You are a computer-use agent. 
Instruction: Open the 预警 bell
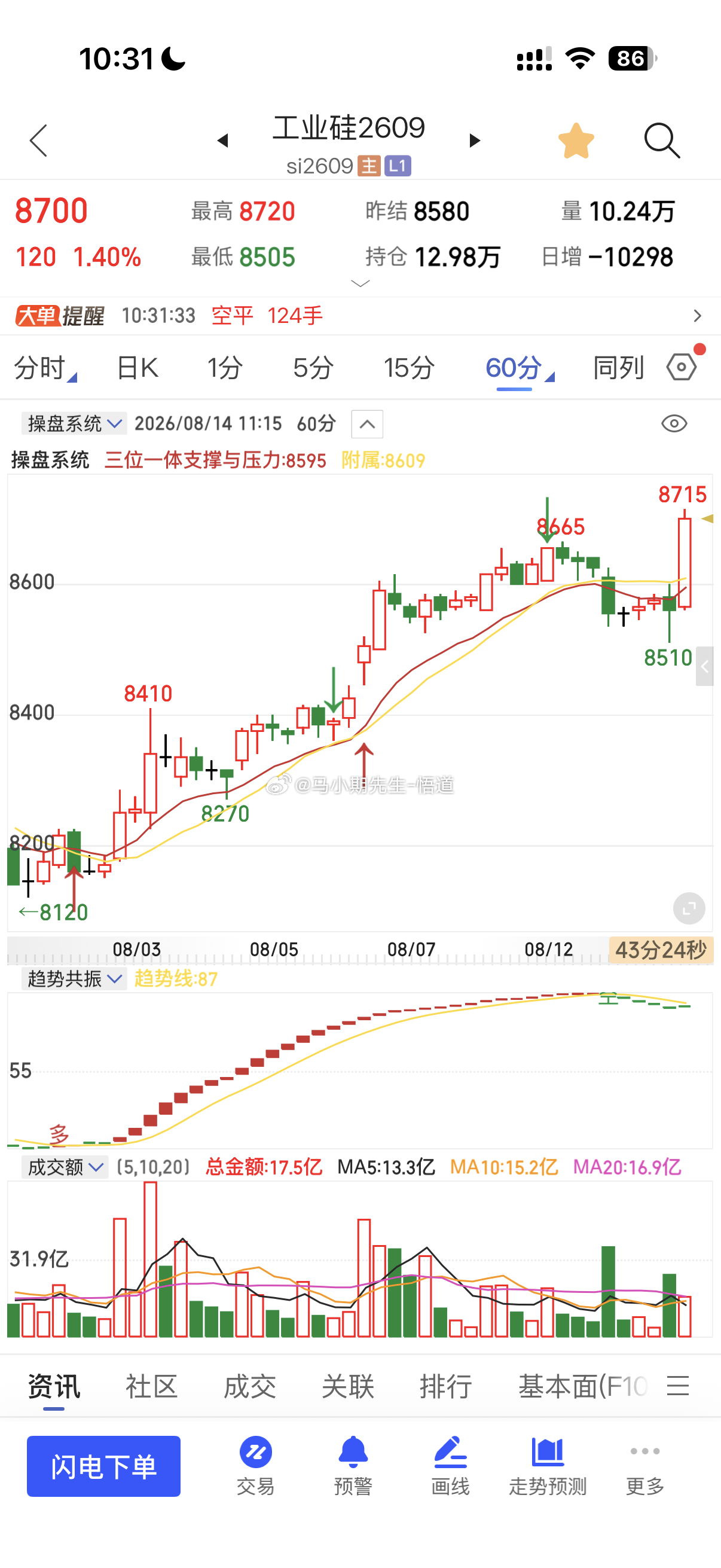pyautogui.click(x=353, y=1465)
